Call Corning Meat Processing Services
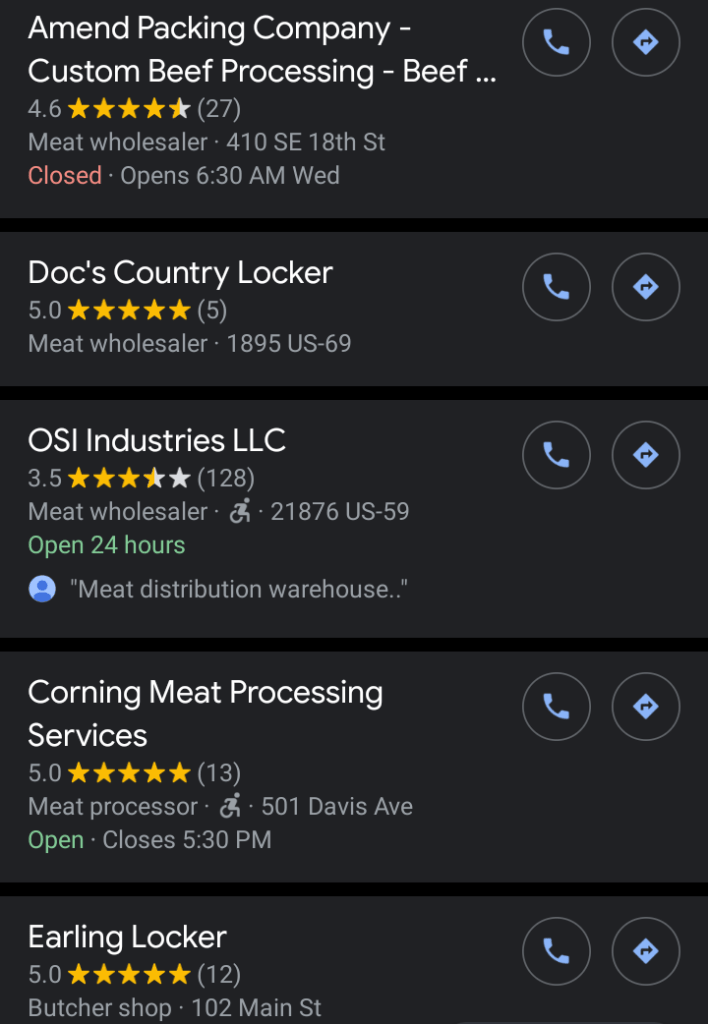The image size is (708, 1024). coord(556,707)
